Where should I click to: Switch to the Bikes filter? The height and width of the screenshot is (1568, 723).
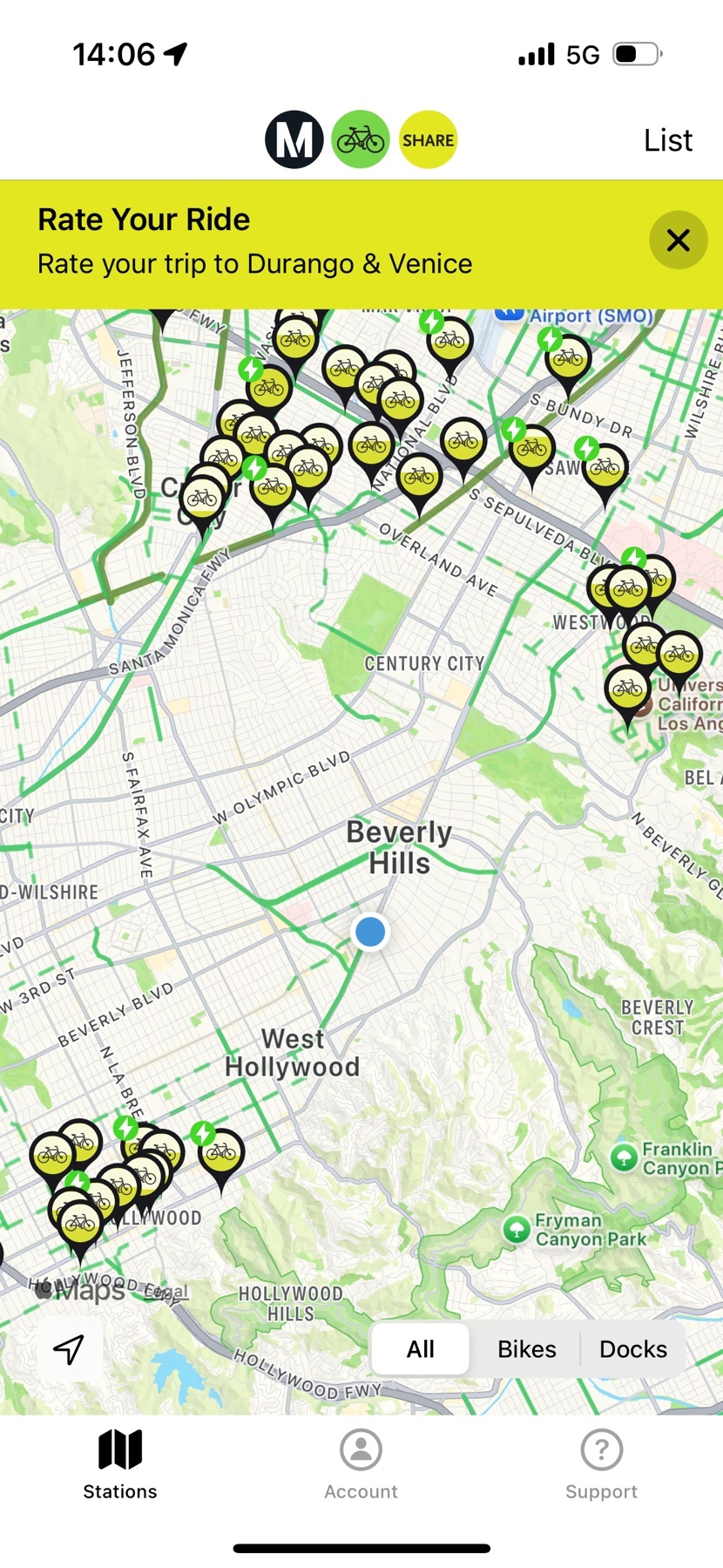point(526,1349)
